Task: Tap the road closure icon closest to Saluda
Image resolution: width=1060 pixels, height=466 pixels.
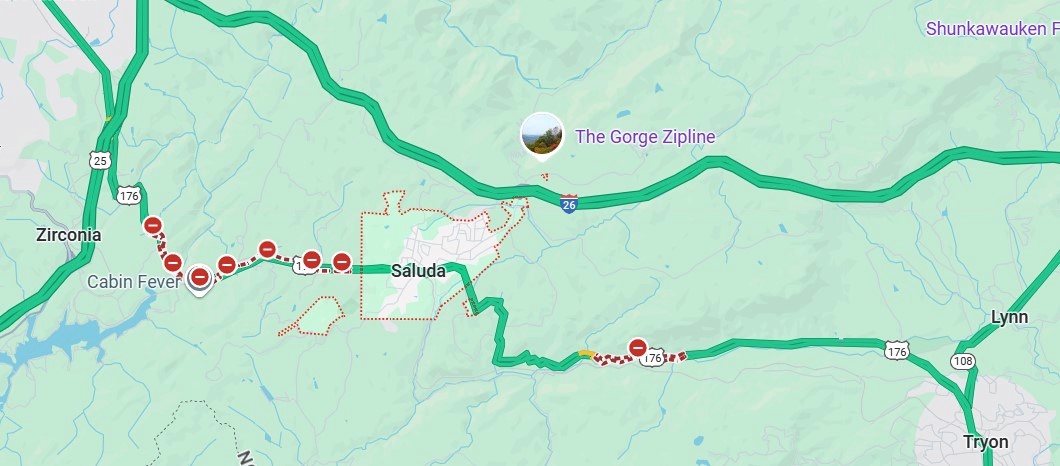Action: (x=342, y=262)
